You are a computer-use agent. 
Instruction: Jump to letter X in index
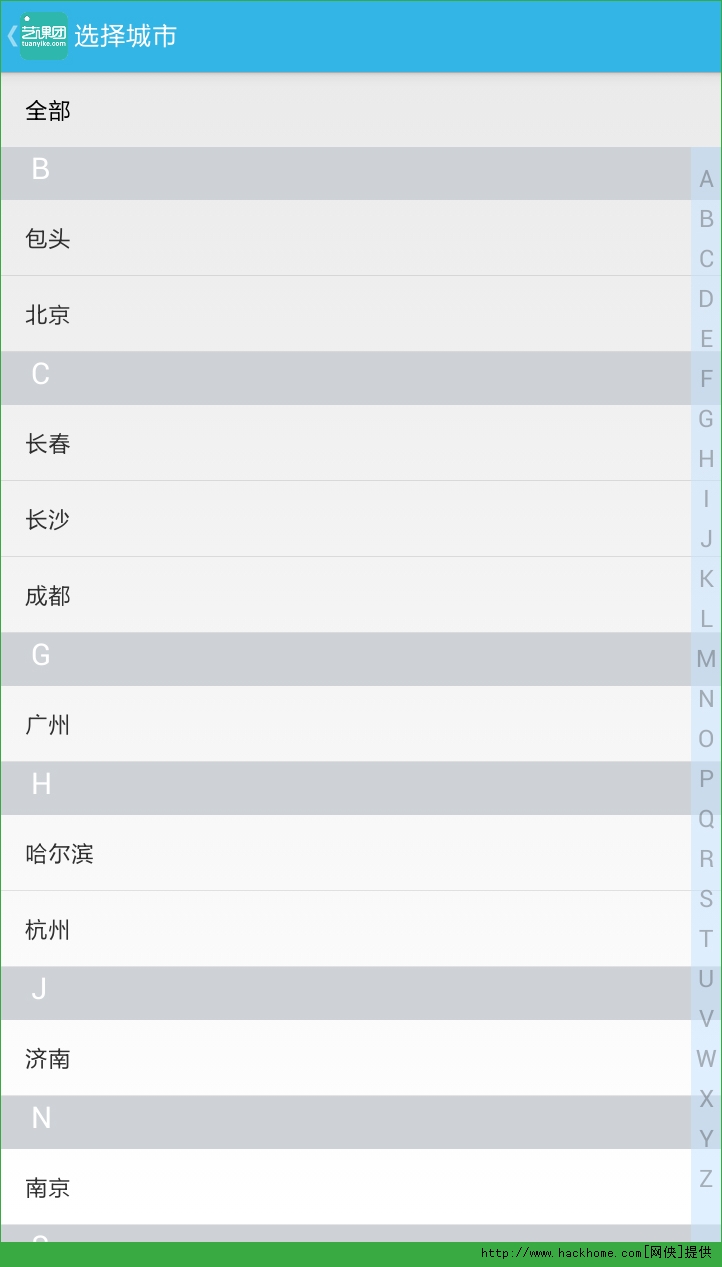pyautogui.click(x=706, y=1099)
